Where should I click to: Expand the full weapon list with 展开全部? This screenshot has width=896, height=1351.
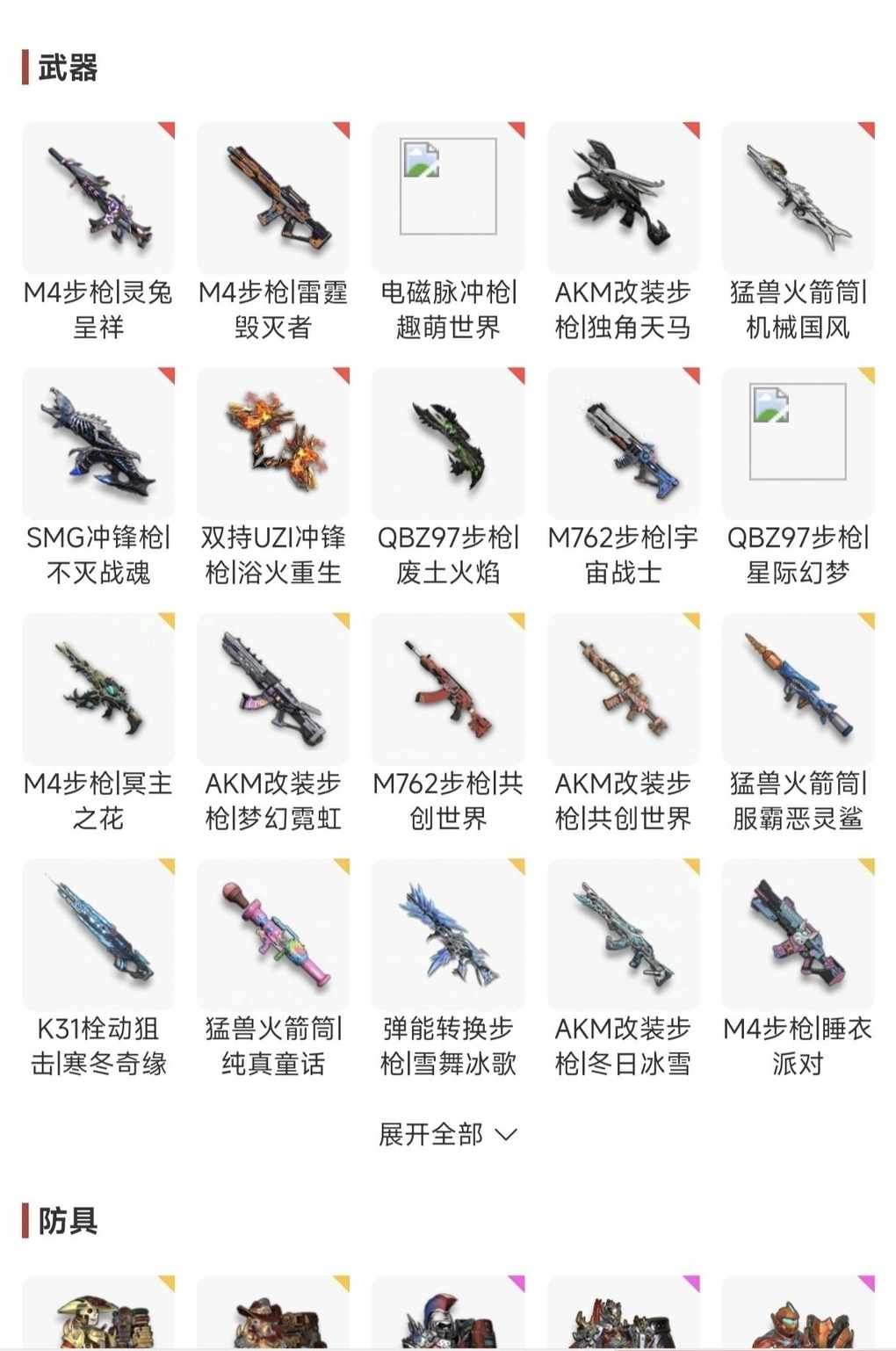pos(447,1134)
